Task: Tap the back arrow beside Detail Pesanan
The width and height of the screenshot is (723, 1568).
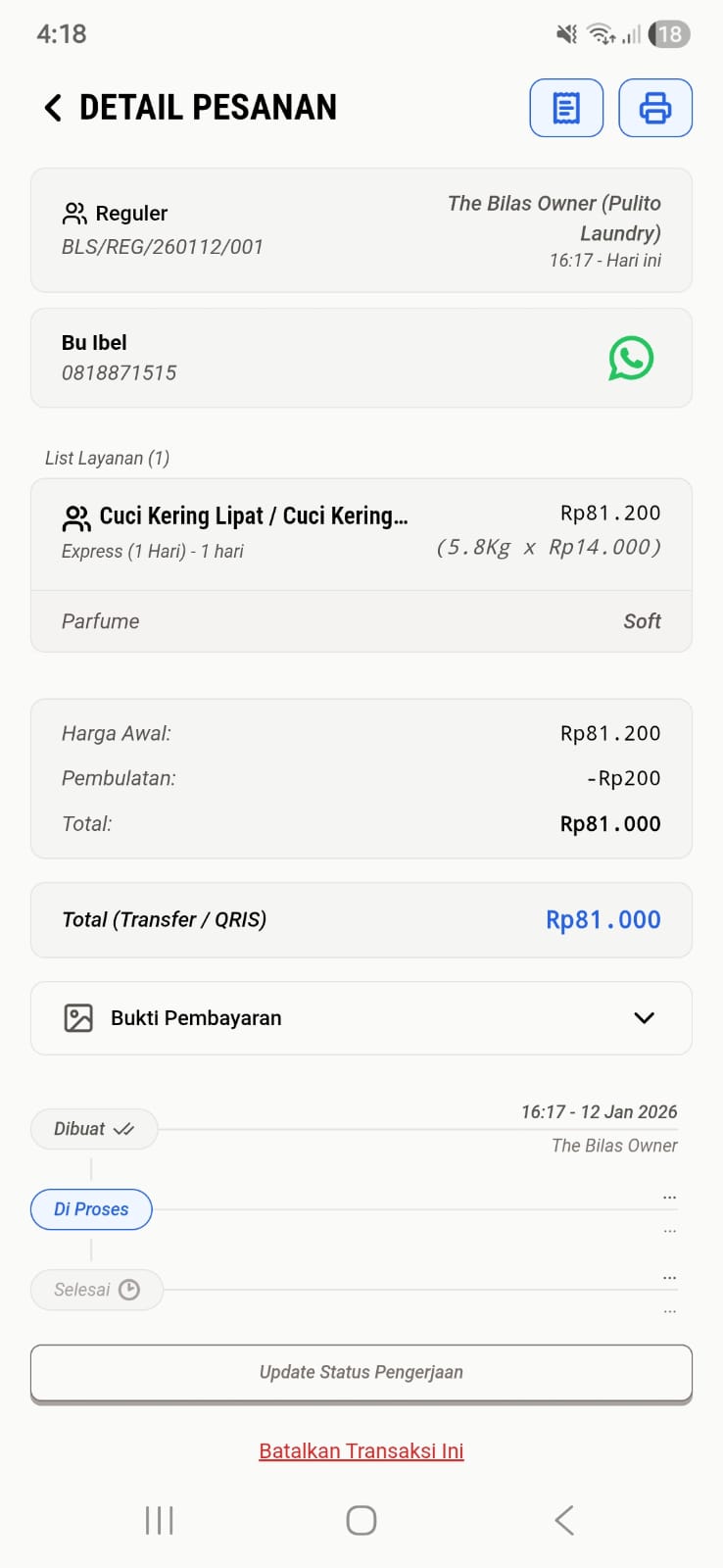Action: coord(52,107)
